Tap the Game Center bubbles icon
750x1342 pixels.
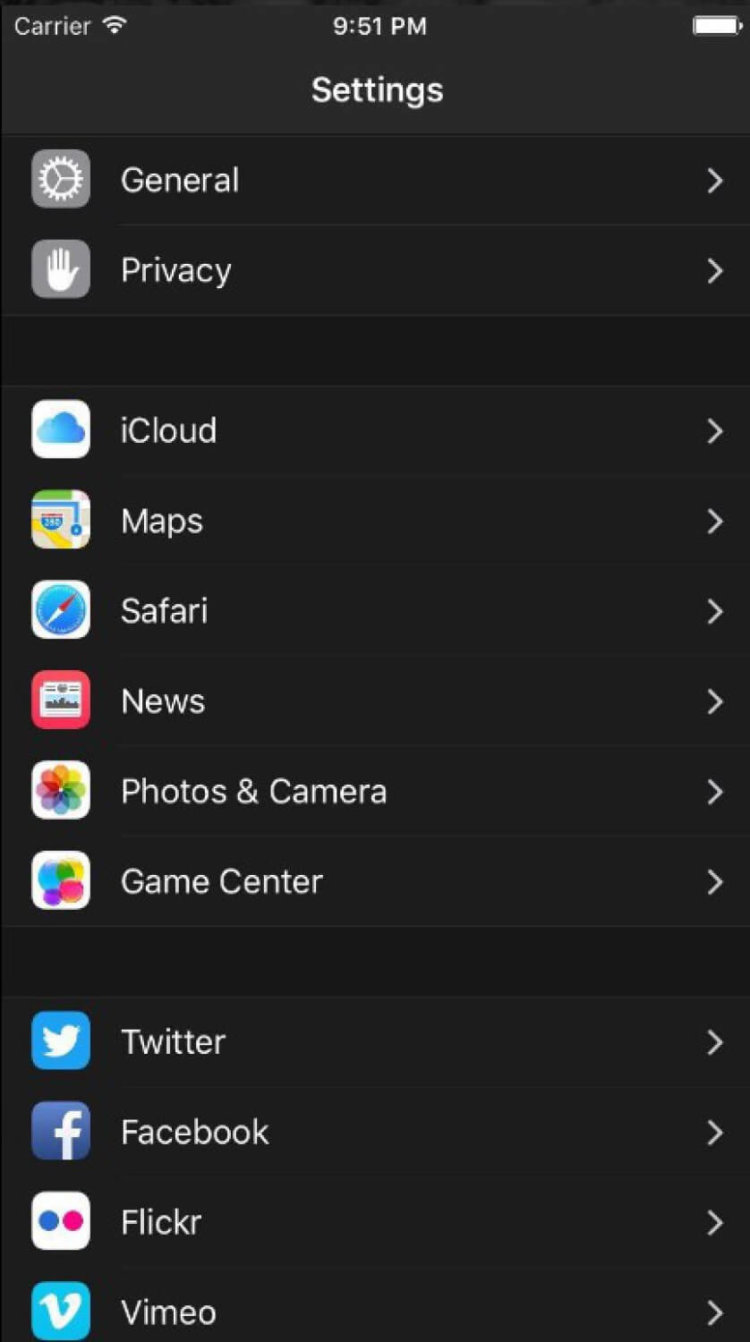(60, 881)
